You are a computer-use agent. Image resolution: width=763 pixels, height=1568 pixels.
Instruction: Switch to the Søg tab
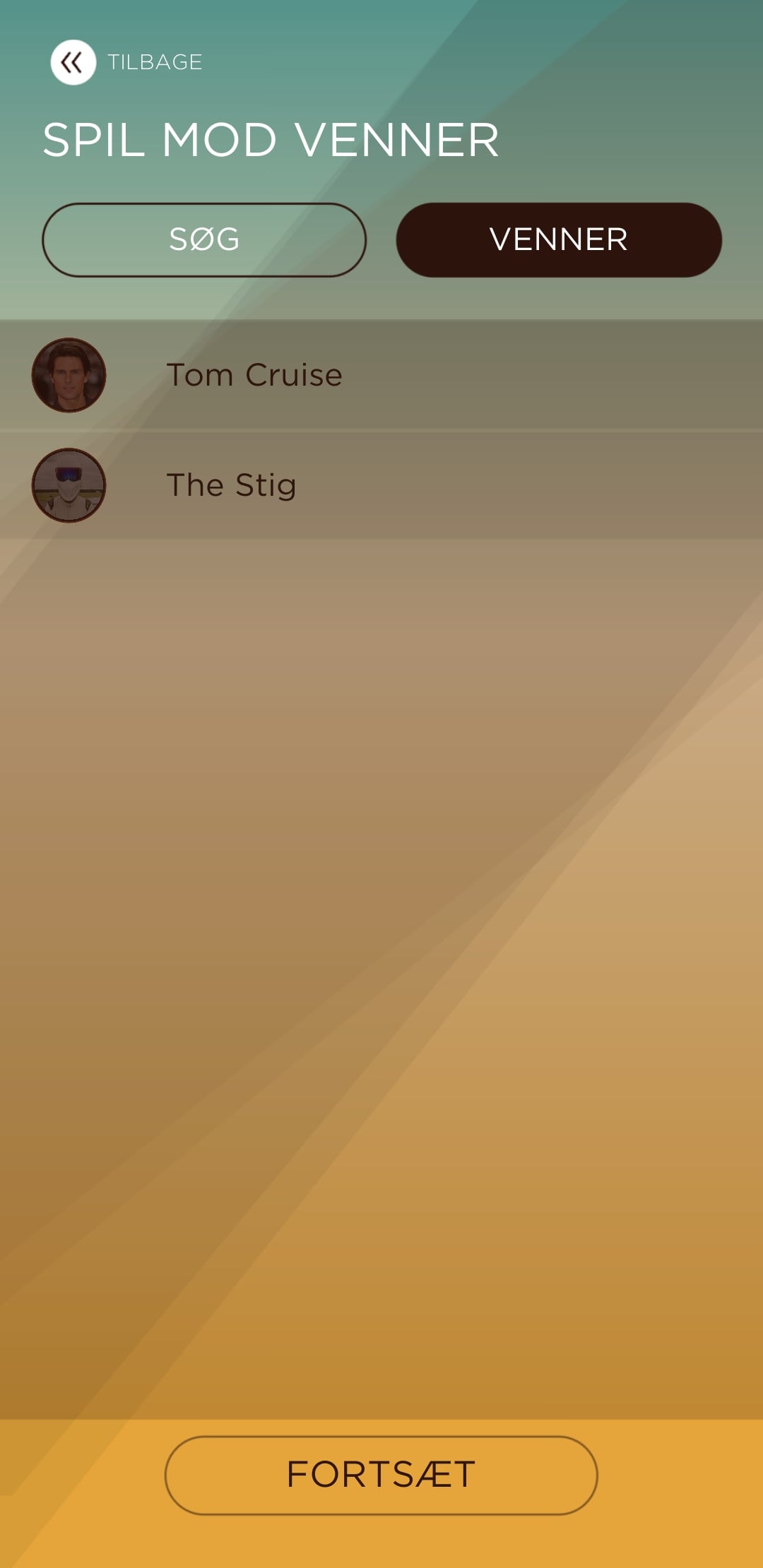(204, 240)
